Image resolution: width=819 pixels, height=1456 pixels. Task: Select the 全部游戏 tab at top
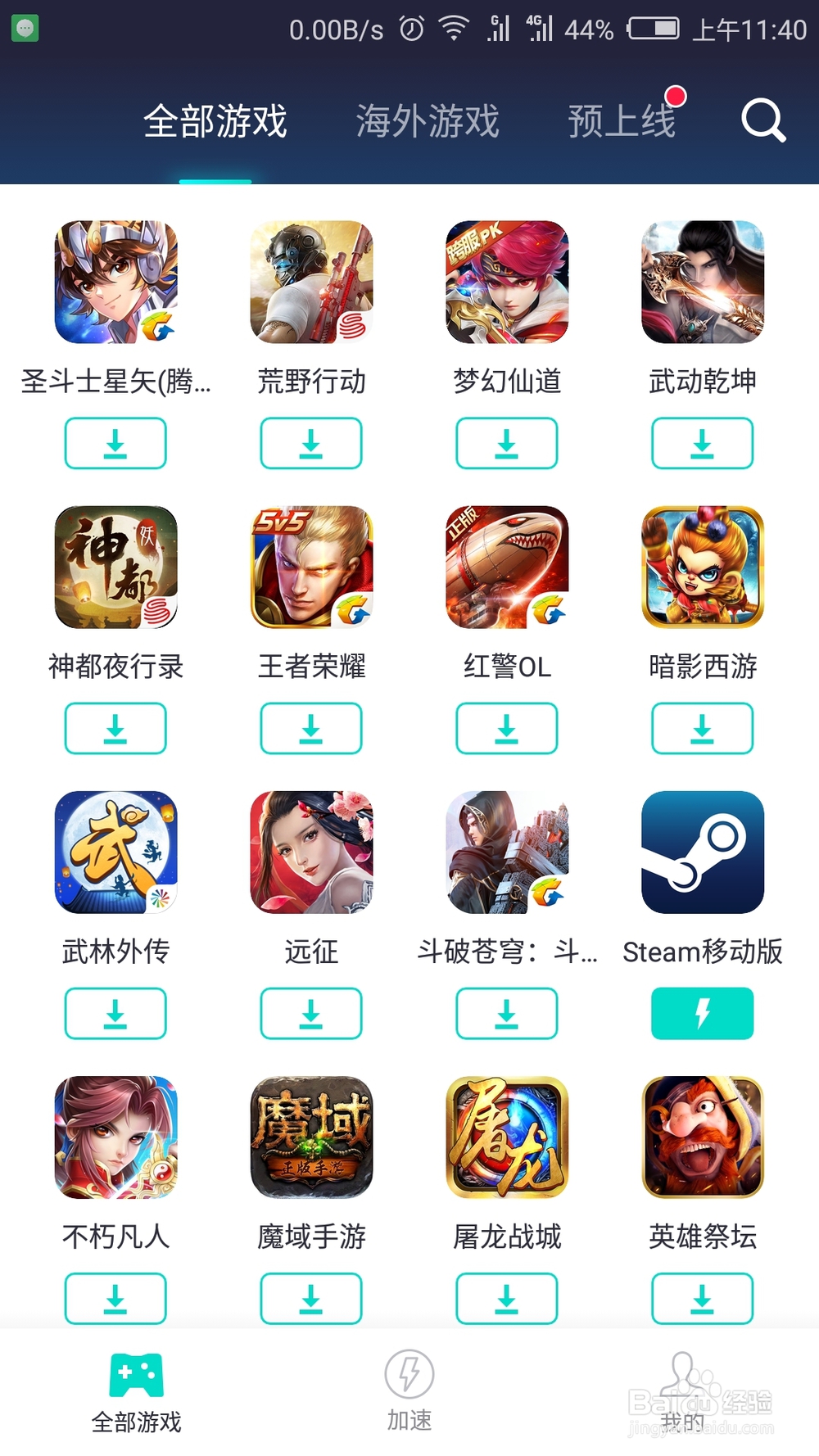point(215,120)
